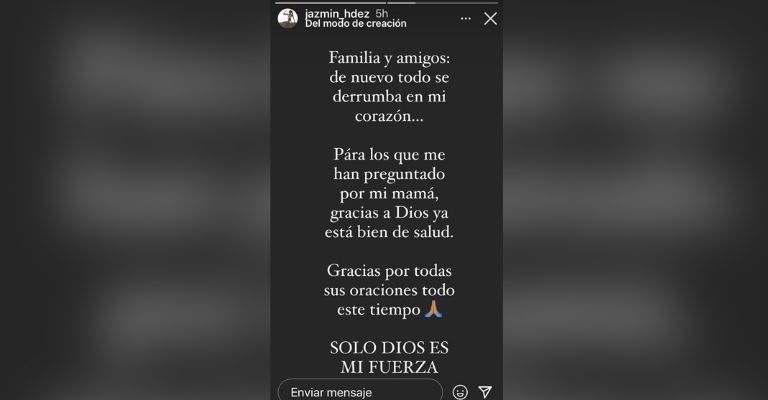Close the story viewer
The height and width of the screenshot is (400, 768).
[489, 18]
